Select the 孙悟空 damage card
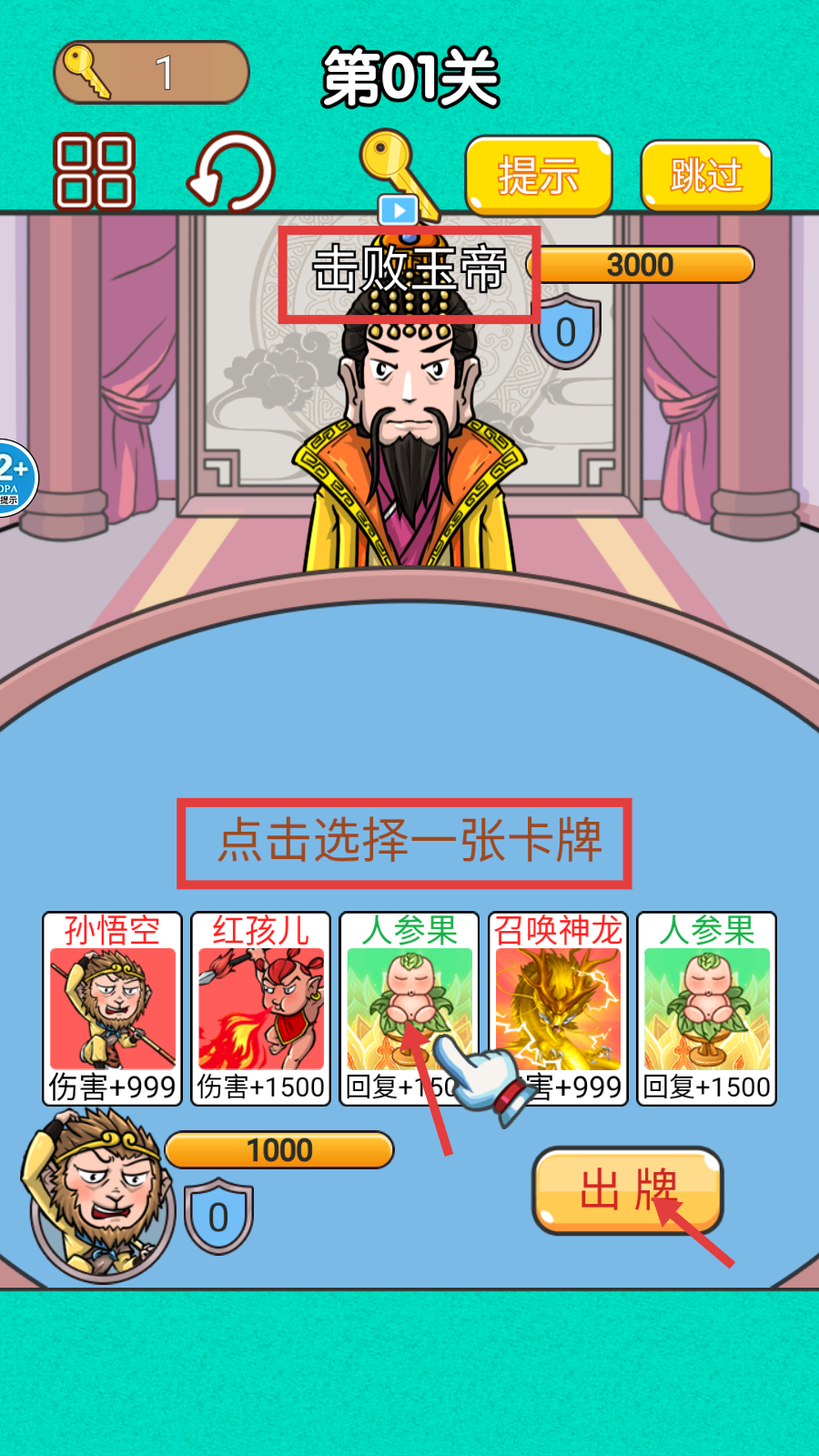The image size is (819, 1456). coord(112,1008)
